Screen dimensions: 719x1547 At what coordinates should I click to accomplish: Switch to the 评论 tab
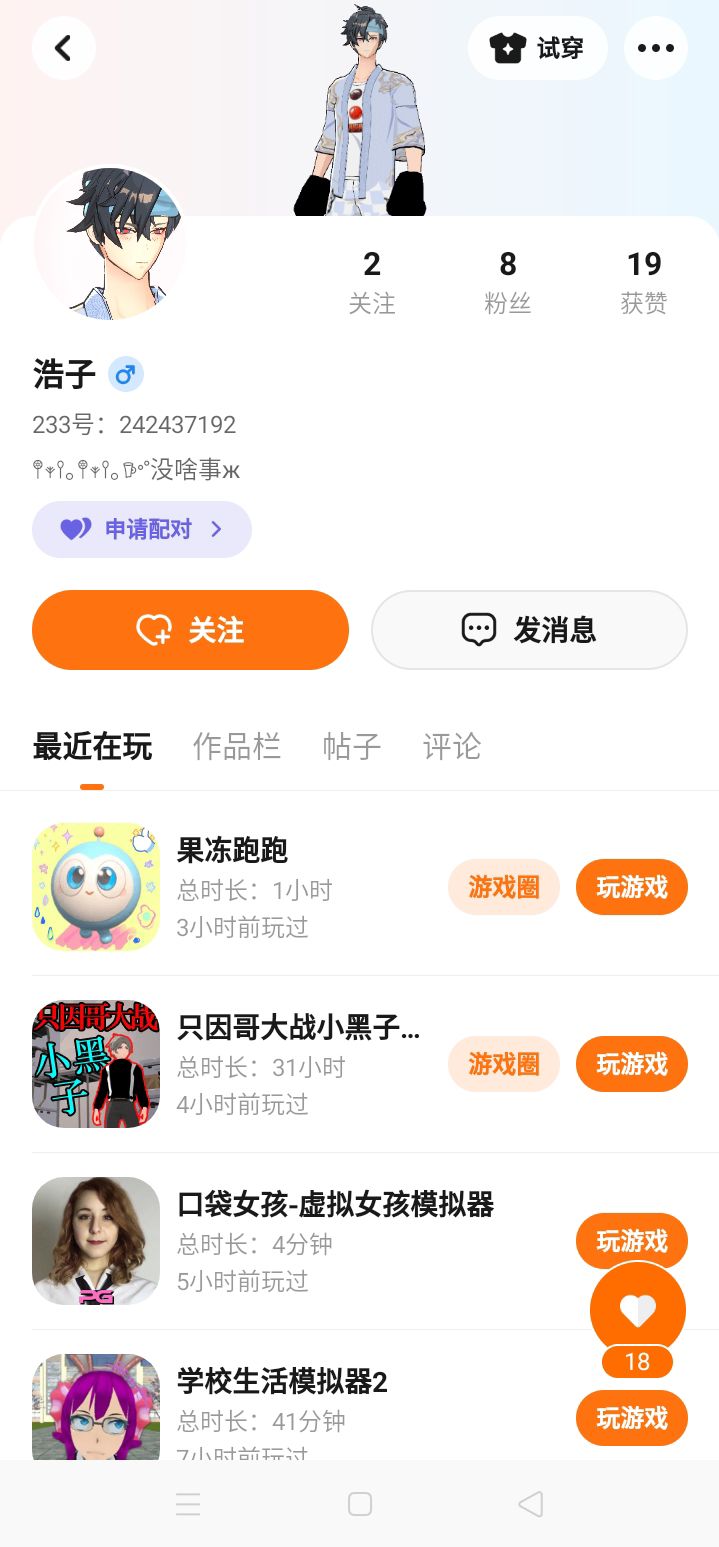click(452, 746)
